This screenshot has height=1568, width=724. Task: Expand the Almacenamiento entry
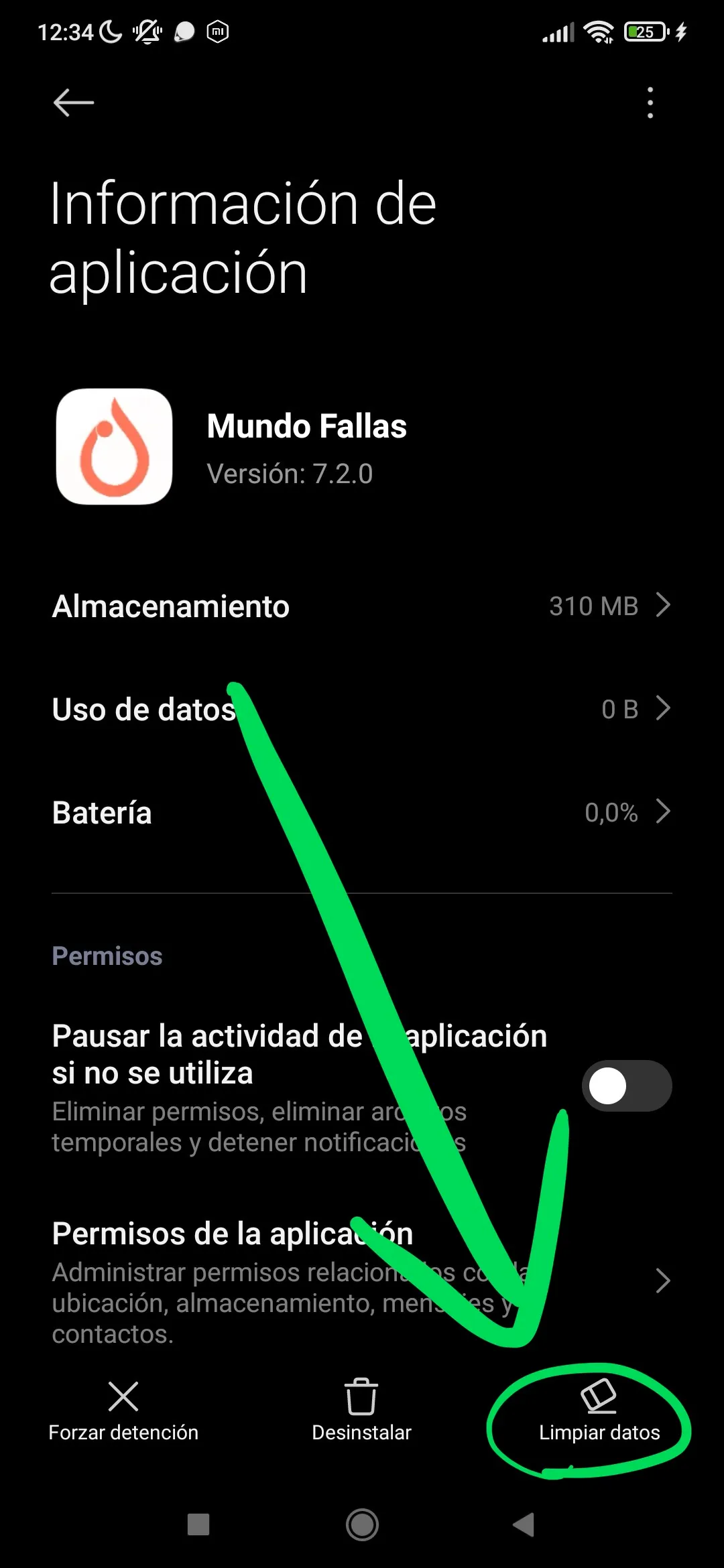(362, 606)
